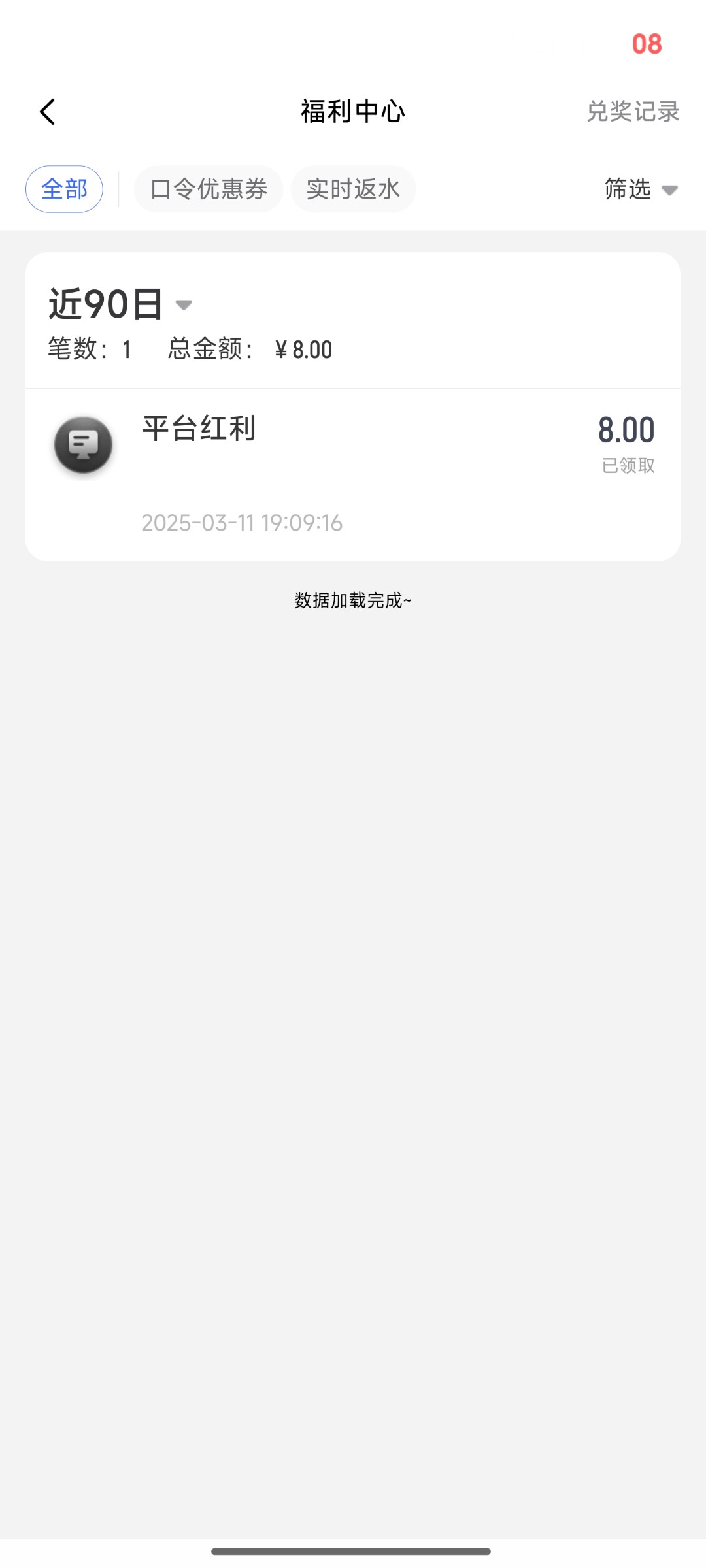Expand the 近90日 date range picker
Screen dimensions: 706x1568
pyautogui.click(x=121, y=304)
